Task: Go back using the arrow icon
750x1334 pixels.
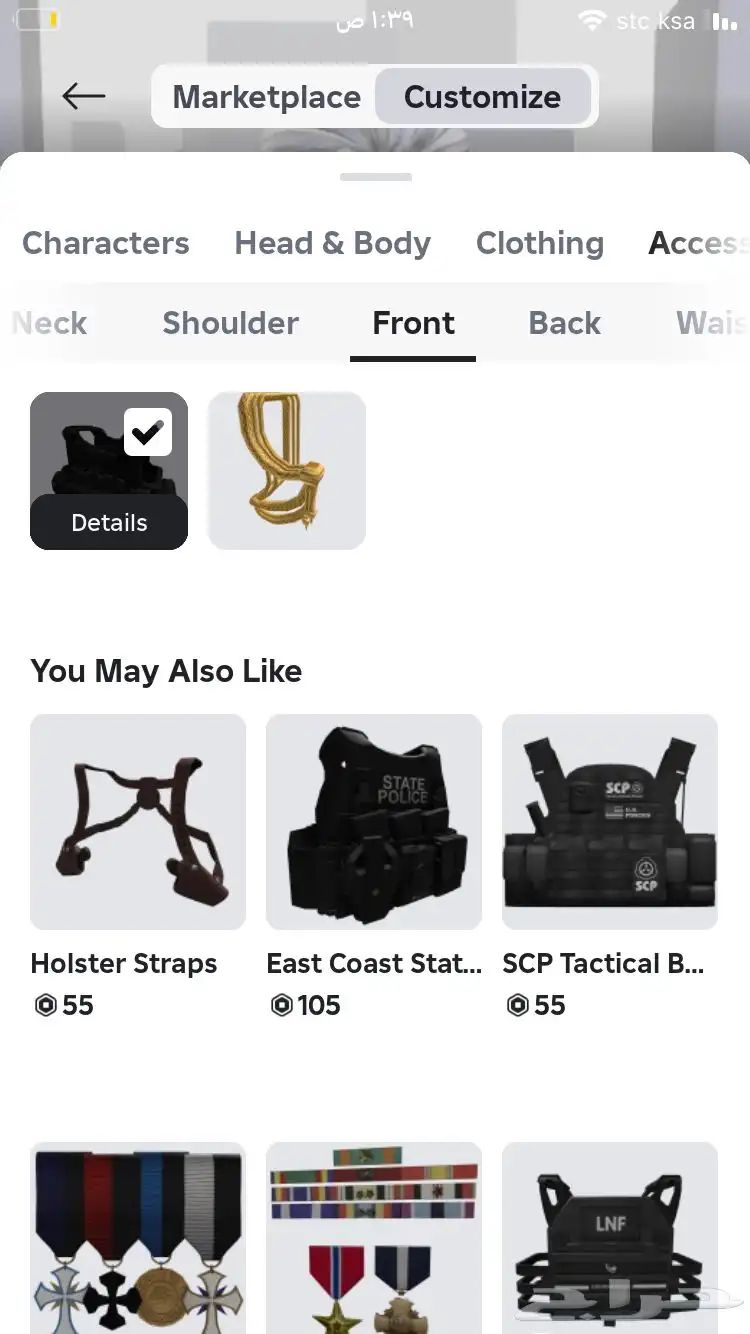Action: (83, 96)
